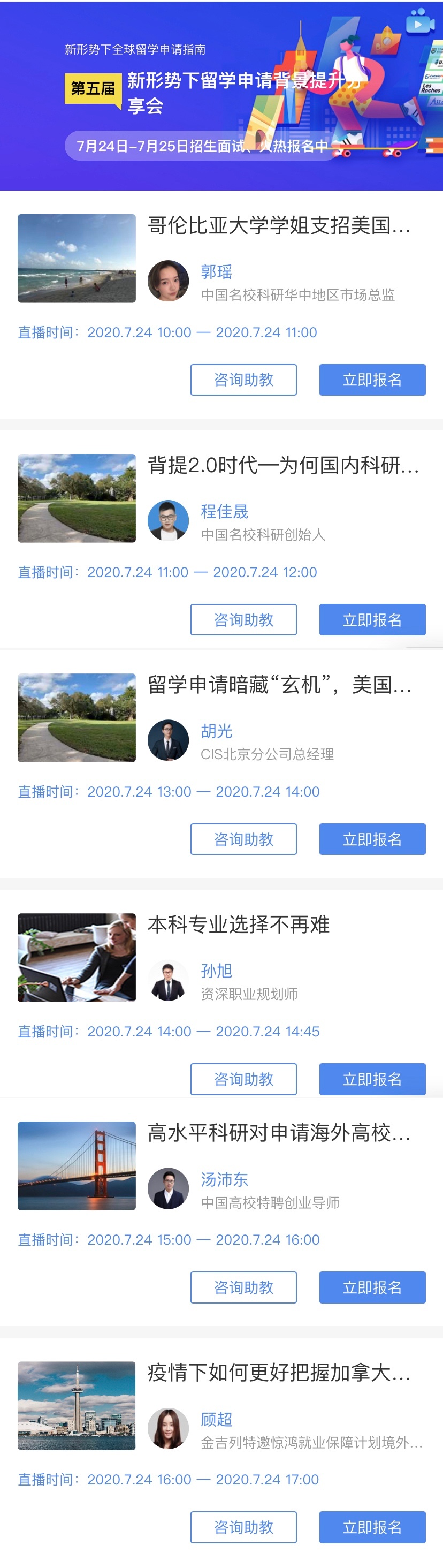Register for 顾超's 加拿大 session
Image resolution: width=443 pixels, height=1568 pixels.
tap(372, 1527)
